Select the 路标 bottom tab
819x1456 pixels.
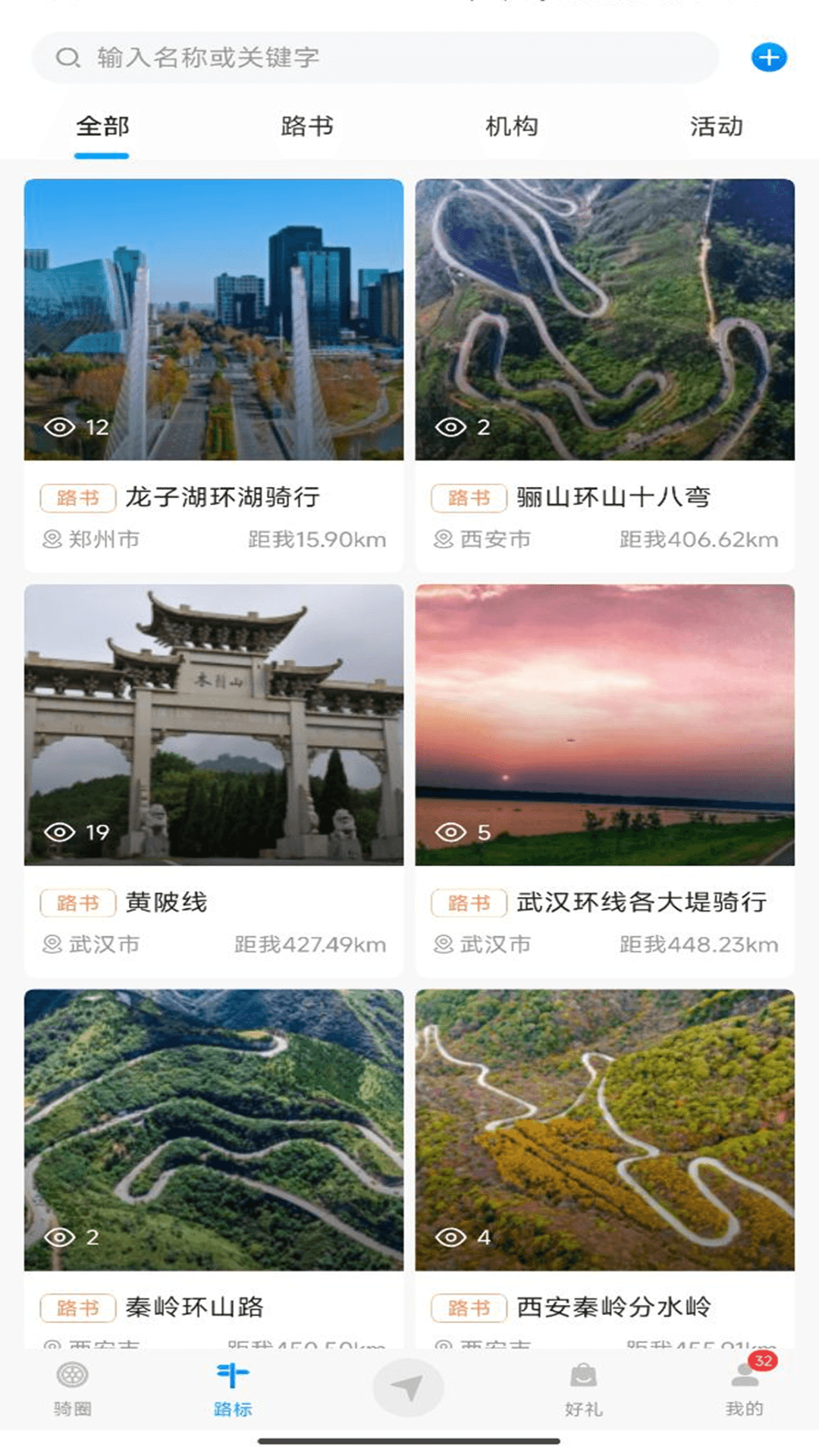click(x=233, y=1389)
